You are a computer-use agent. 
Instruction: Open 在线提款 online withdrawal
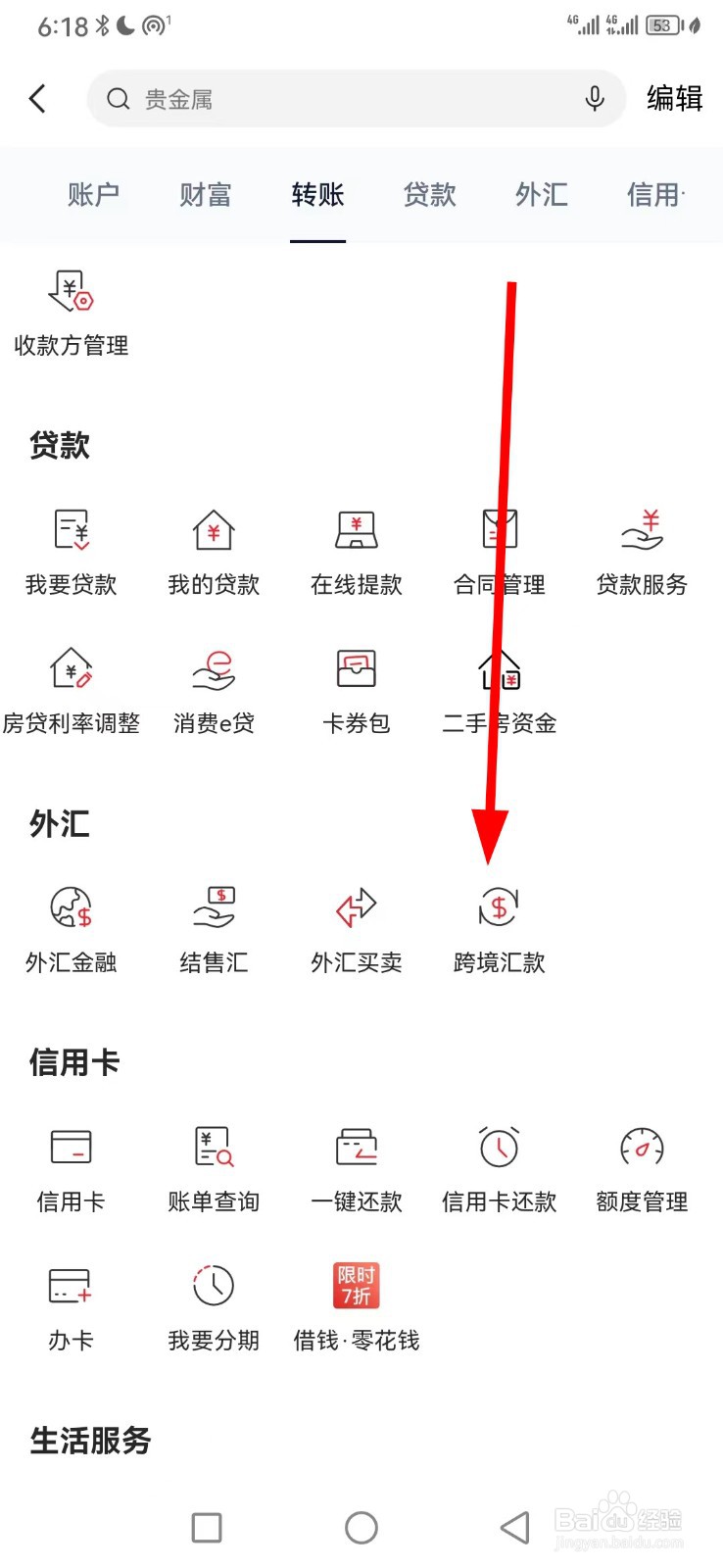coord(356,549)
